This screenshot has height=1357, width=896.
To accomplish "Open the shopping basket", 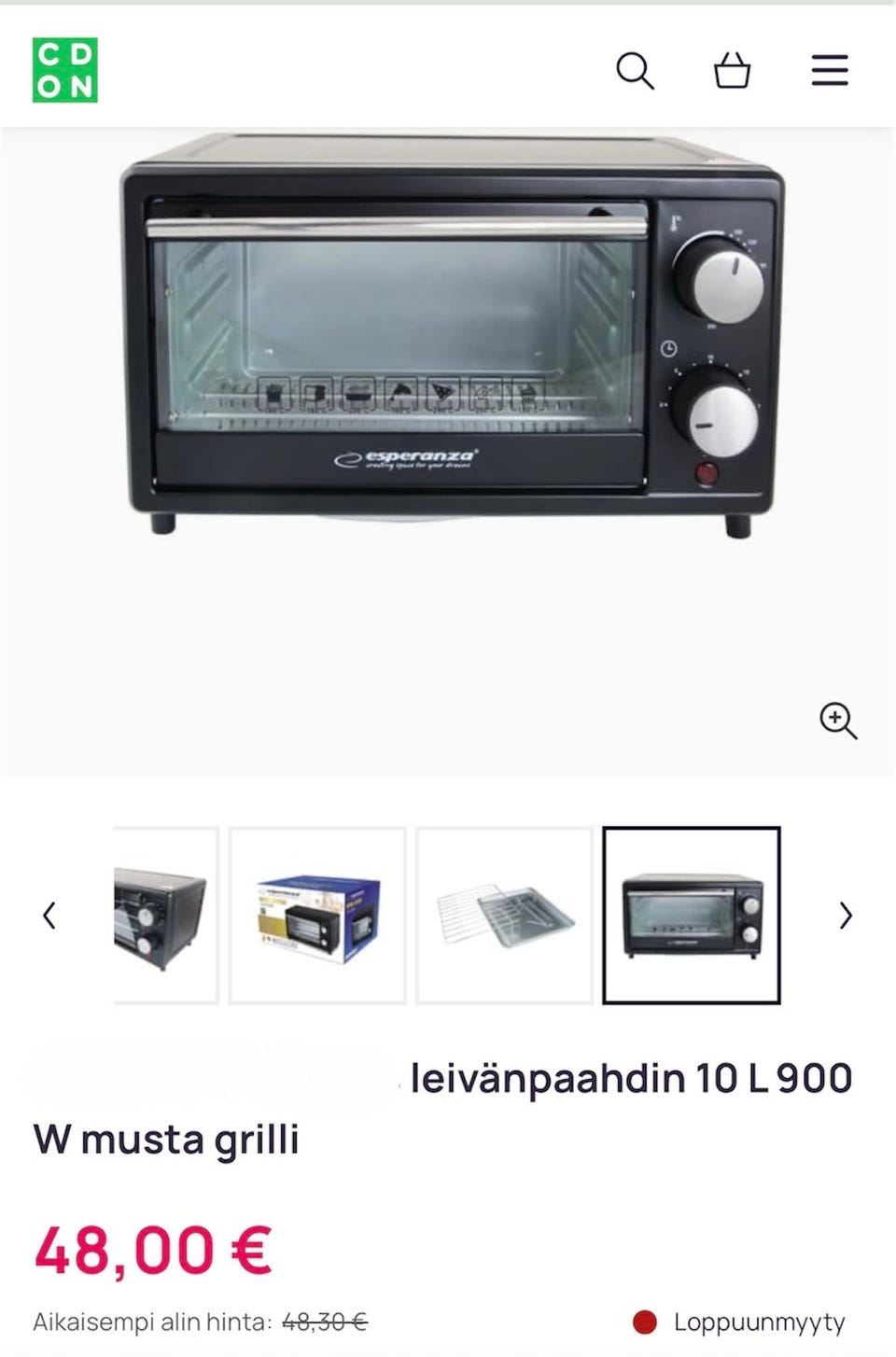I will pyautogui.click(x=732, y=71).
